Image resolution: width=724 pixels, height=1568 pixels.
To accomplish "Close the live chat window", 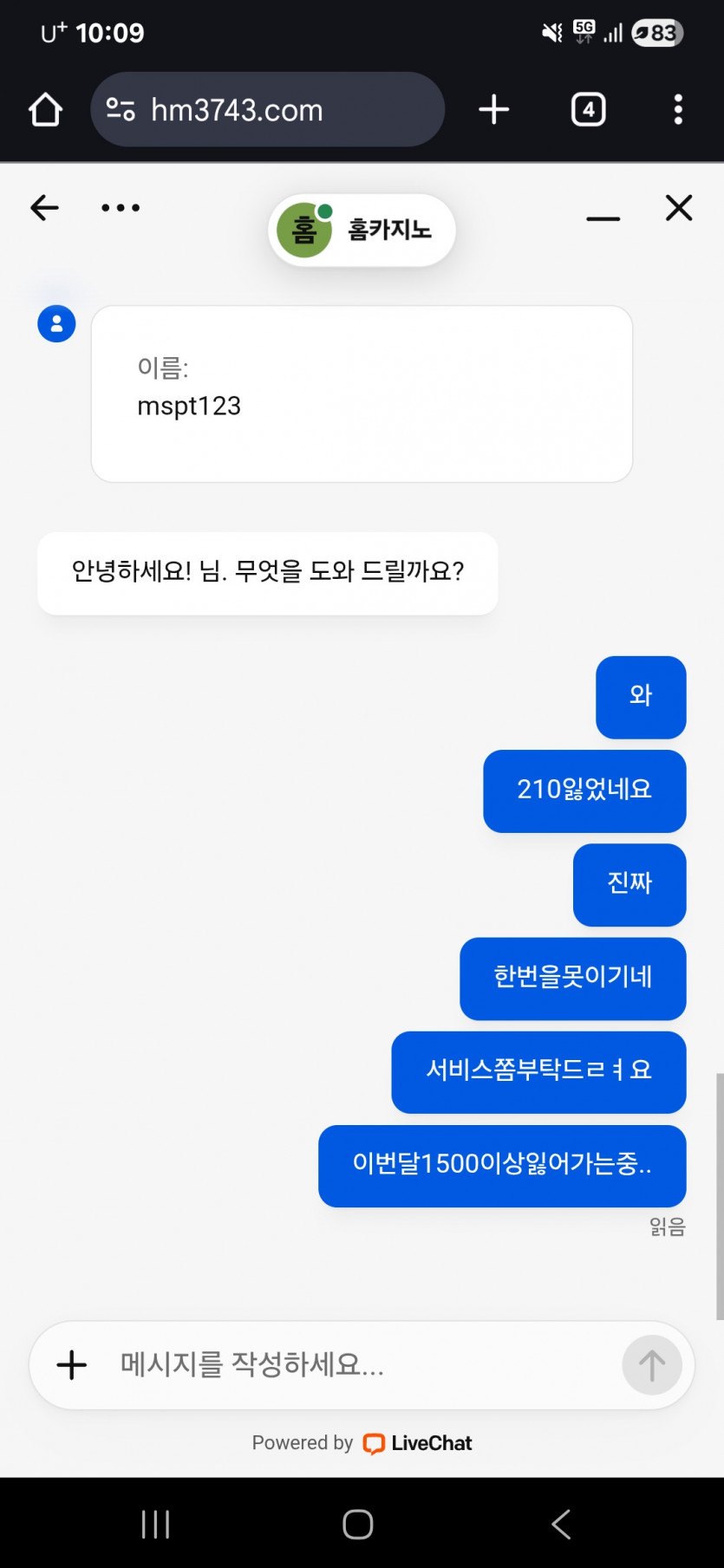I will (x=678, y=208).
